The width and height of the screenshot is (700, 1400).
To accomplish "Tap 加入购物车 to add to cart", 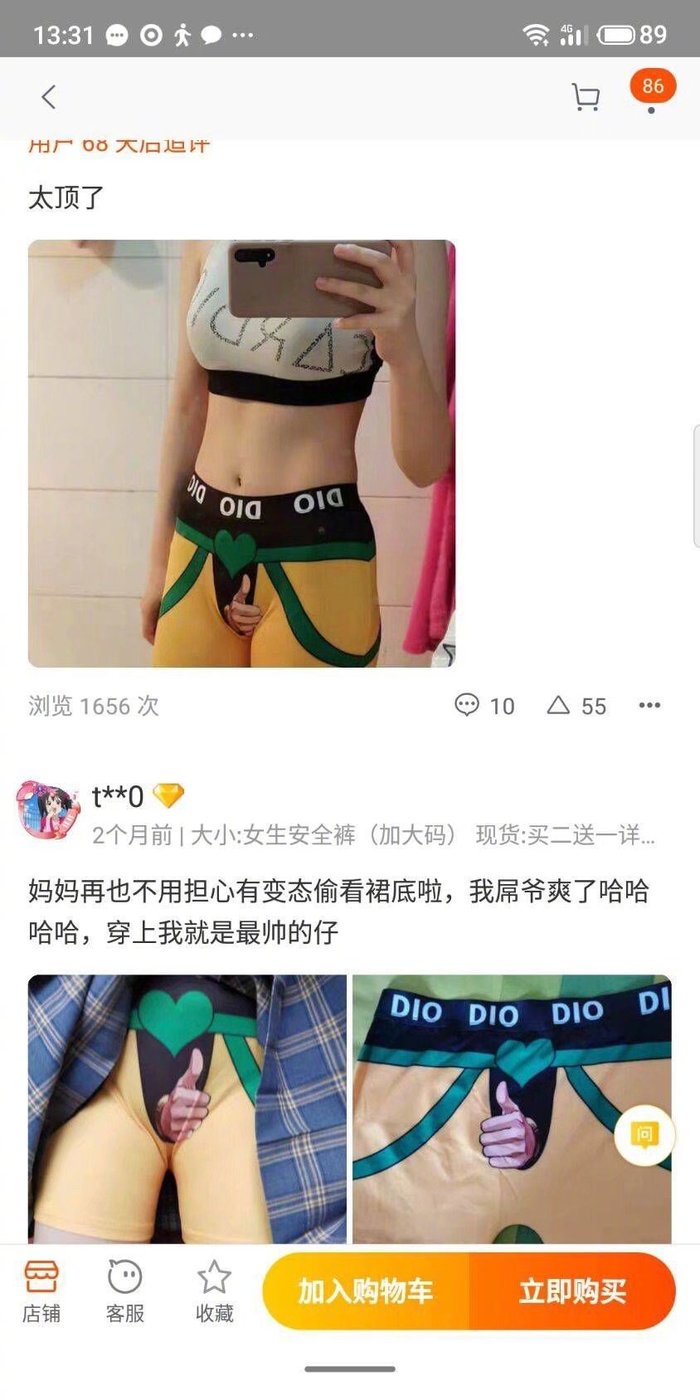I will point(365,1291).
